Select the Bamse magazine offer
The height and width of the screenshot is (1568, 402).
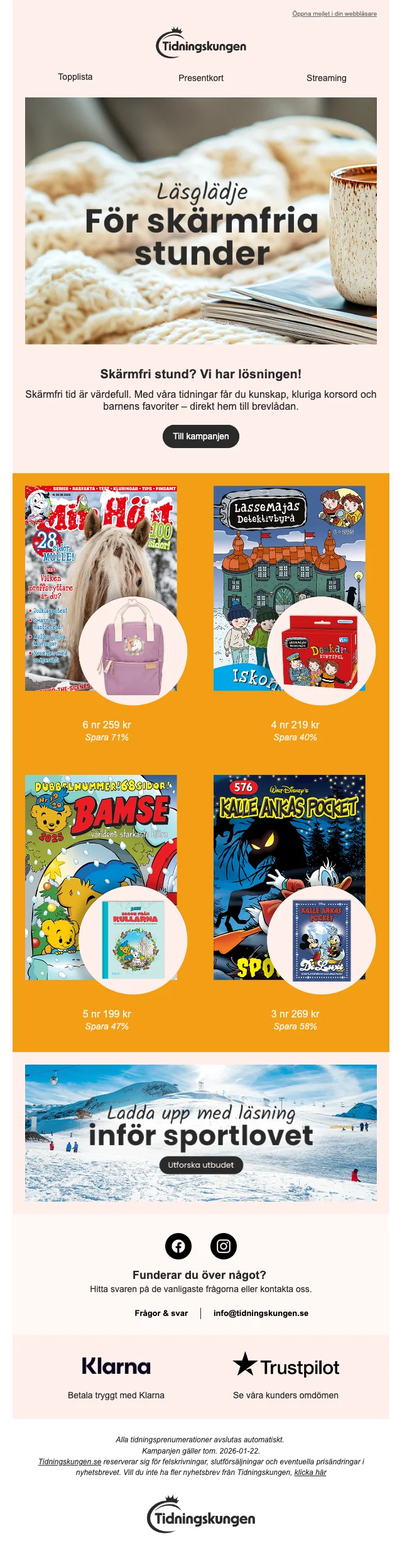[x=101, y=877]
